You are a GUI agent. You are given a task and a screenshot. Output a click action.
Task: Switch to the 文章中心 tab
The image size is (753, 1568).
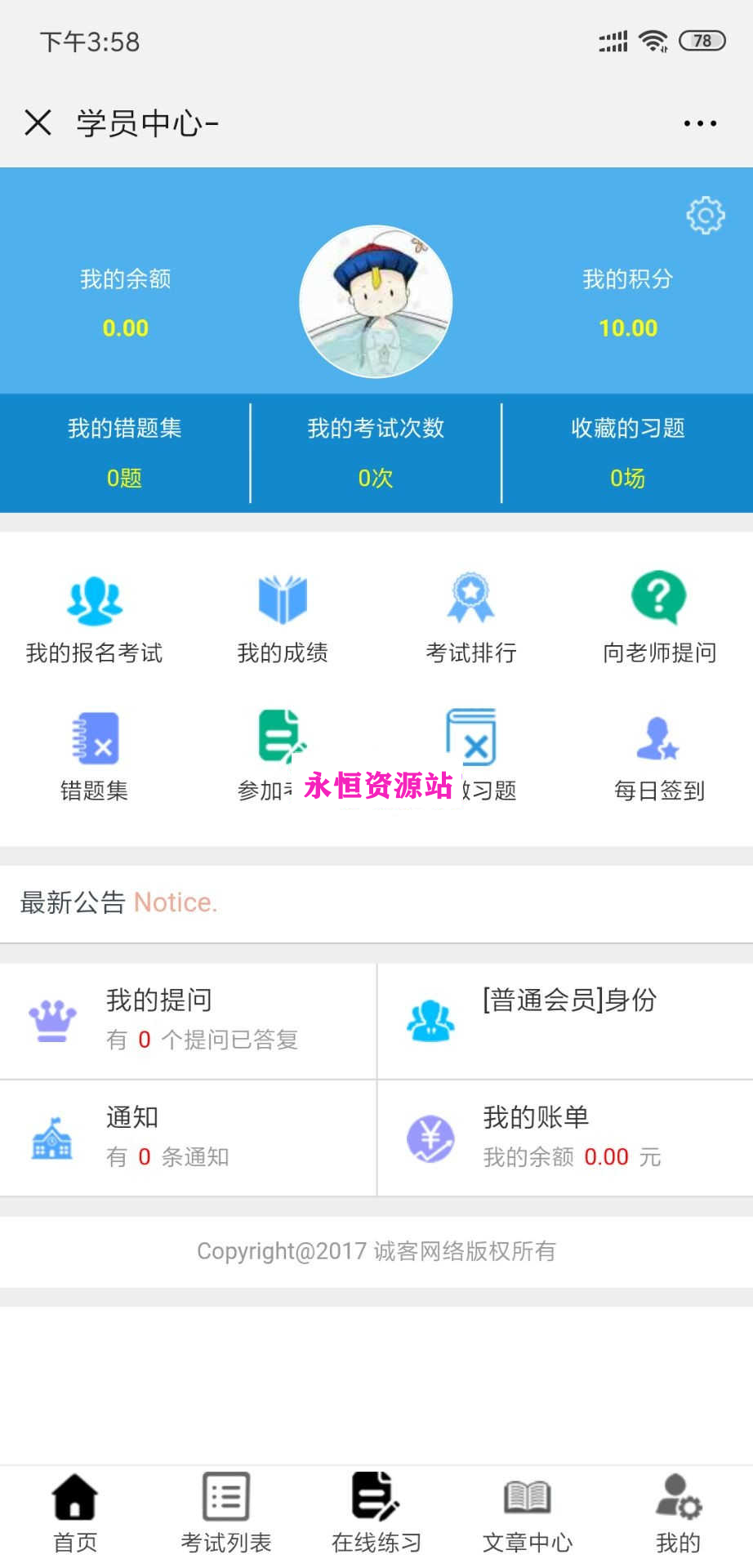click(528, 1512)
